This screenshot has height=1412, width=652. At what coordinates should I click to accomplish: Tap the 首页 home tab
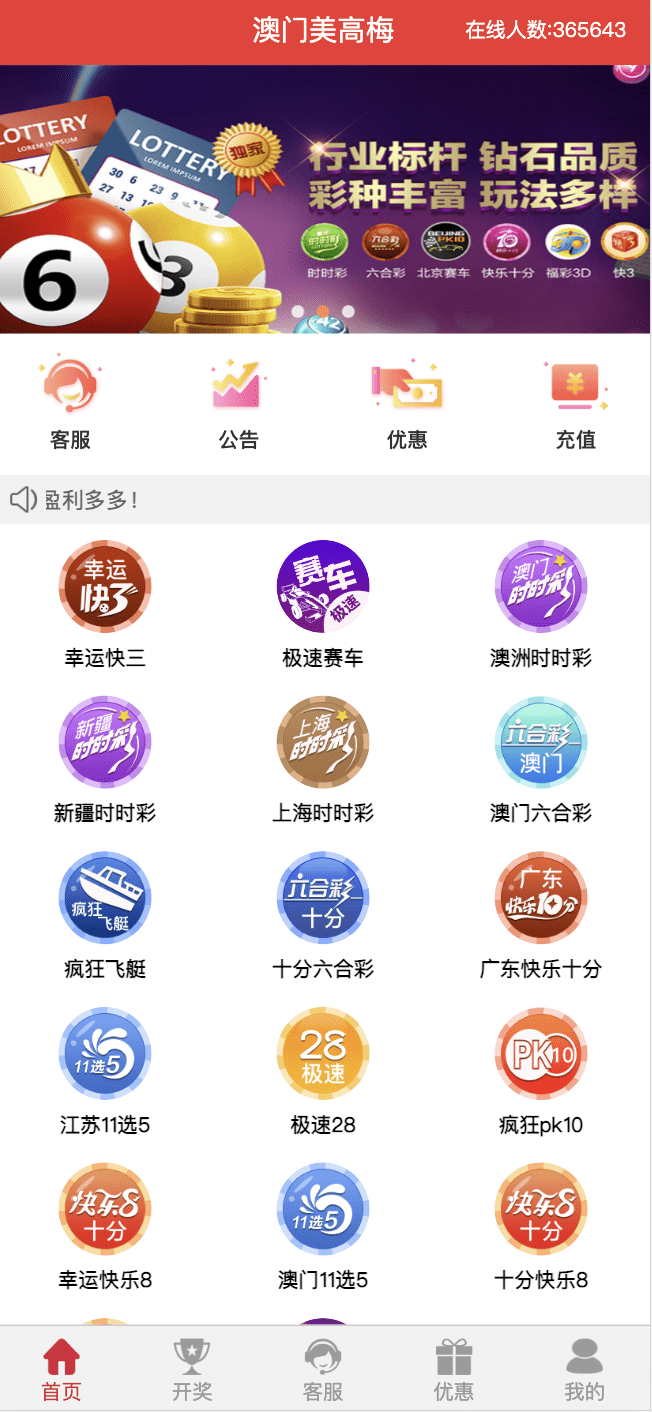coord(61,1370)
